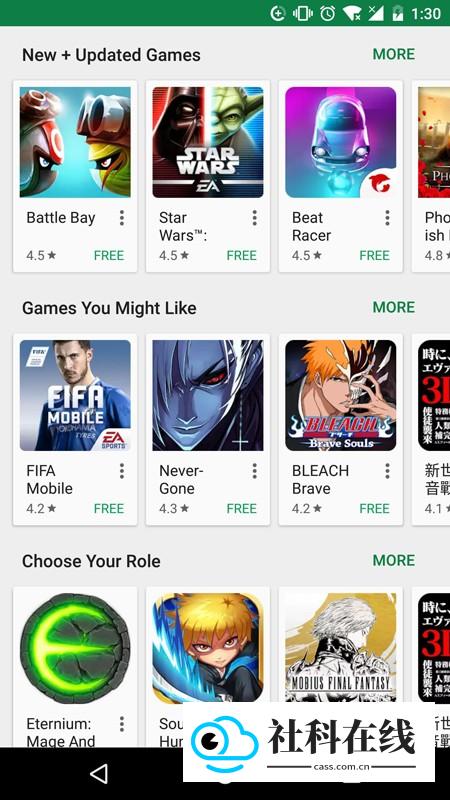Open MORE for Games You Might Like
The image size is (450, 800).
(393, 307)
